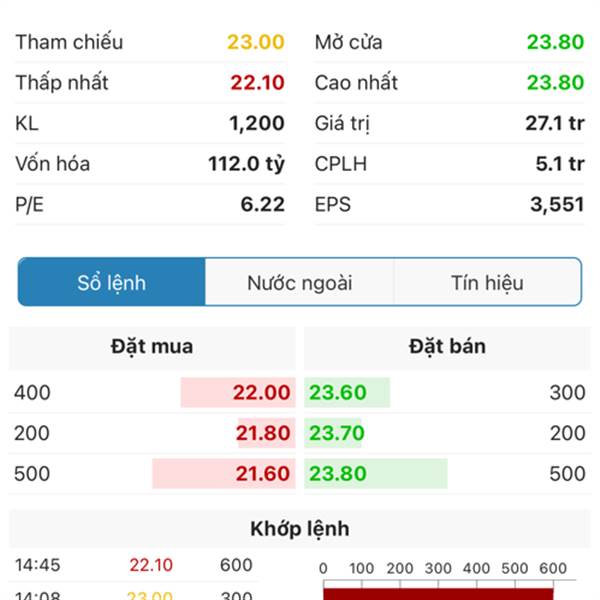Select the Sổ lệnh tab
Screen dimensions: 600x600
[x=112, y=283]
